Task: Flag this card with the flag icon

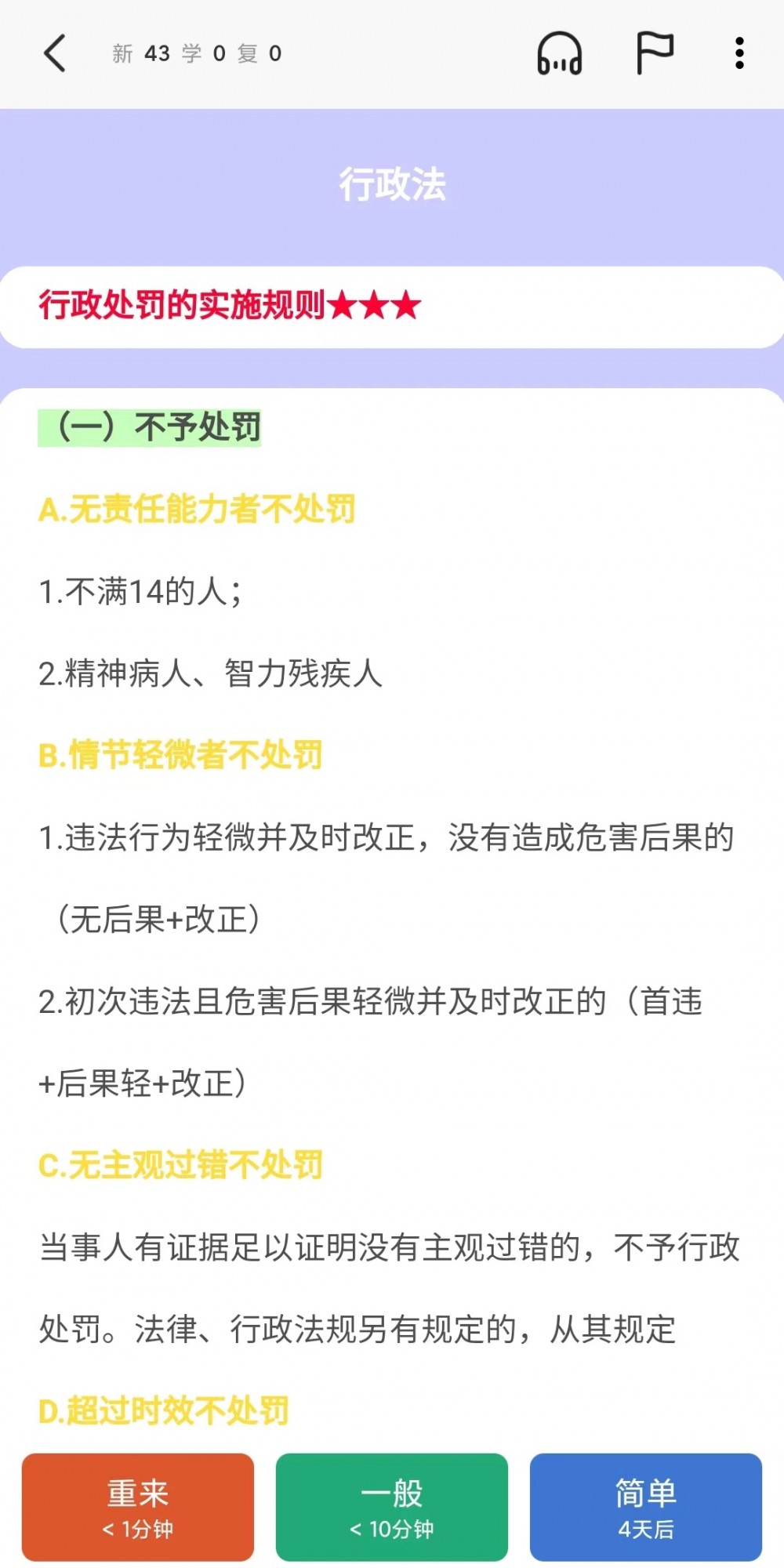Action: click(x=654, y=53)
